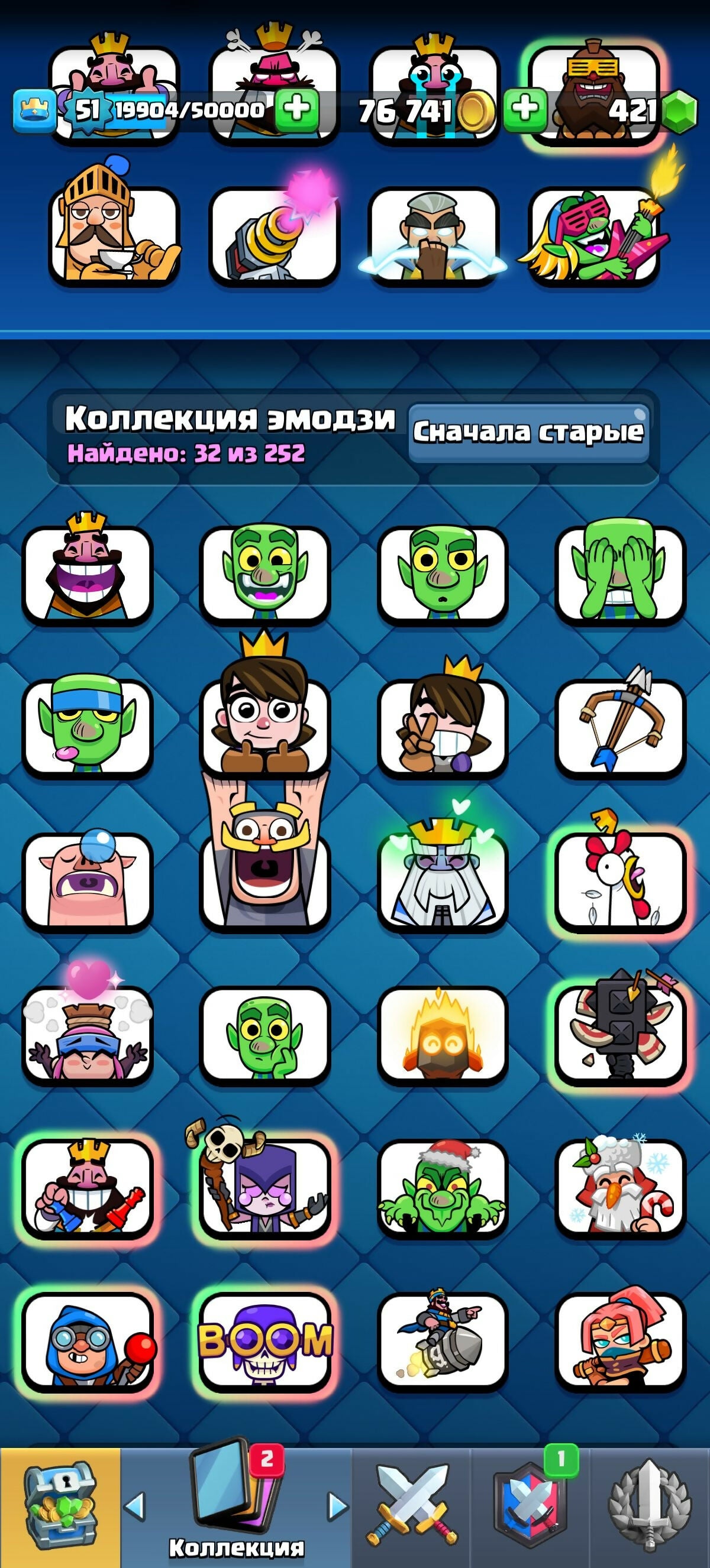Screen dimensions: 710x1568
Task: Open the shop chest tab
Action: [x=60, y=1507]
